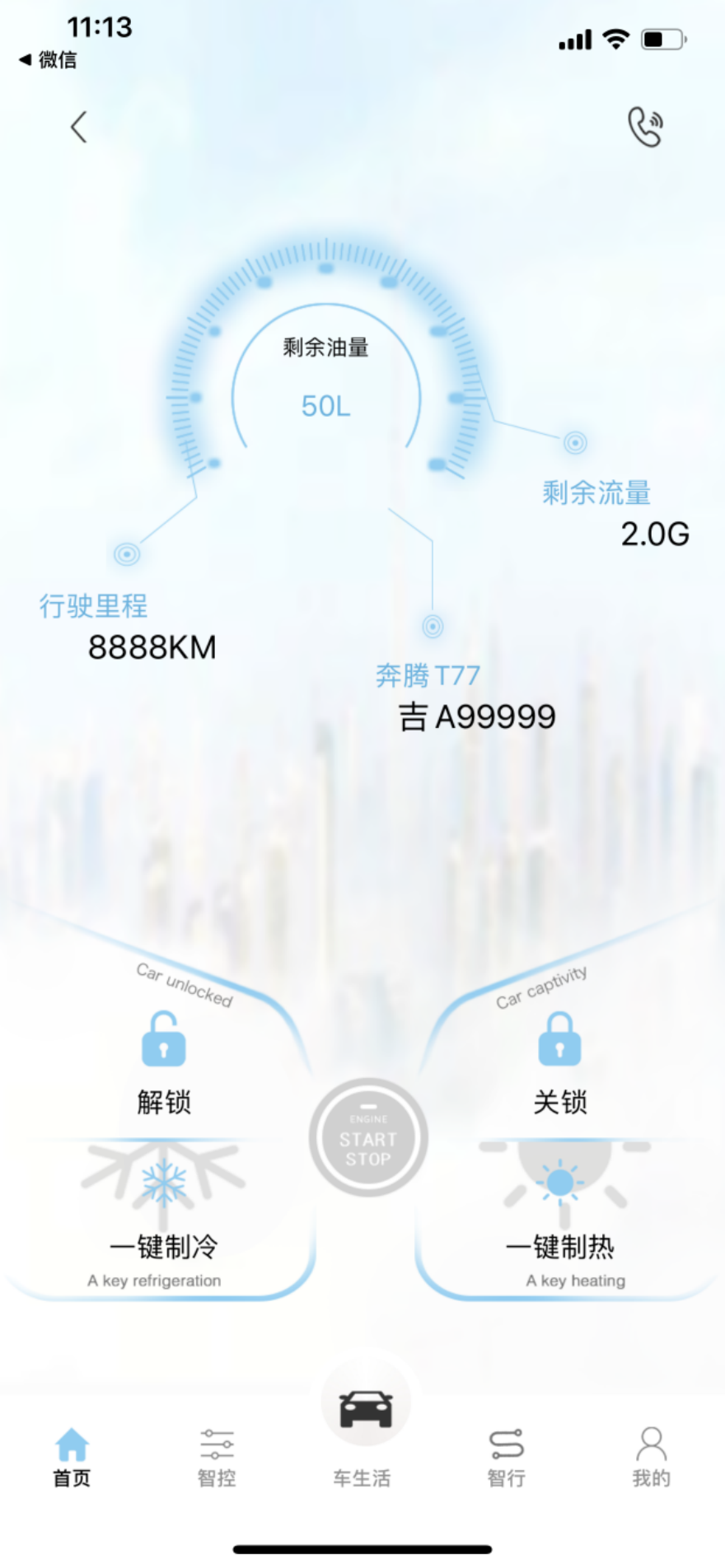Switch to the 智控 tab
Viewport: 725px width, 1568px height.
pyautogui.click(x=217, y=1458)
